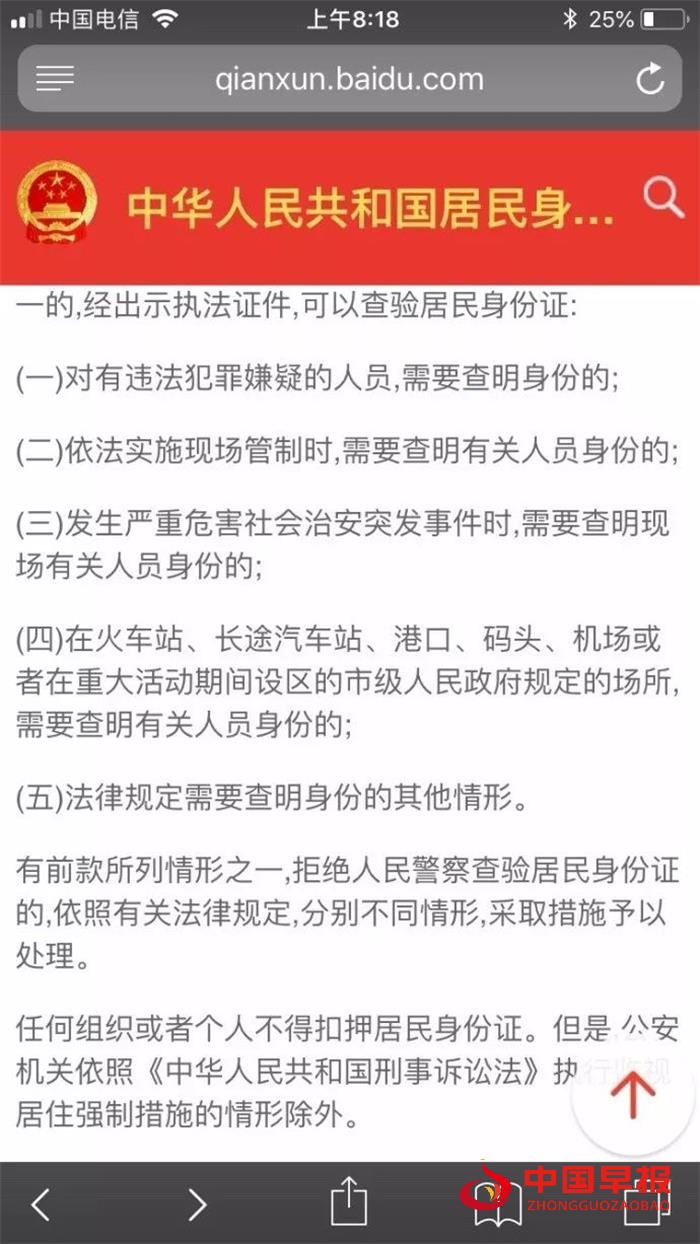Reload the current page
The image size is (700, 1244).
tap(650, 79)
